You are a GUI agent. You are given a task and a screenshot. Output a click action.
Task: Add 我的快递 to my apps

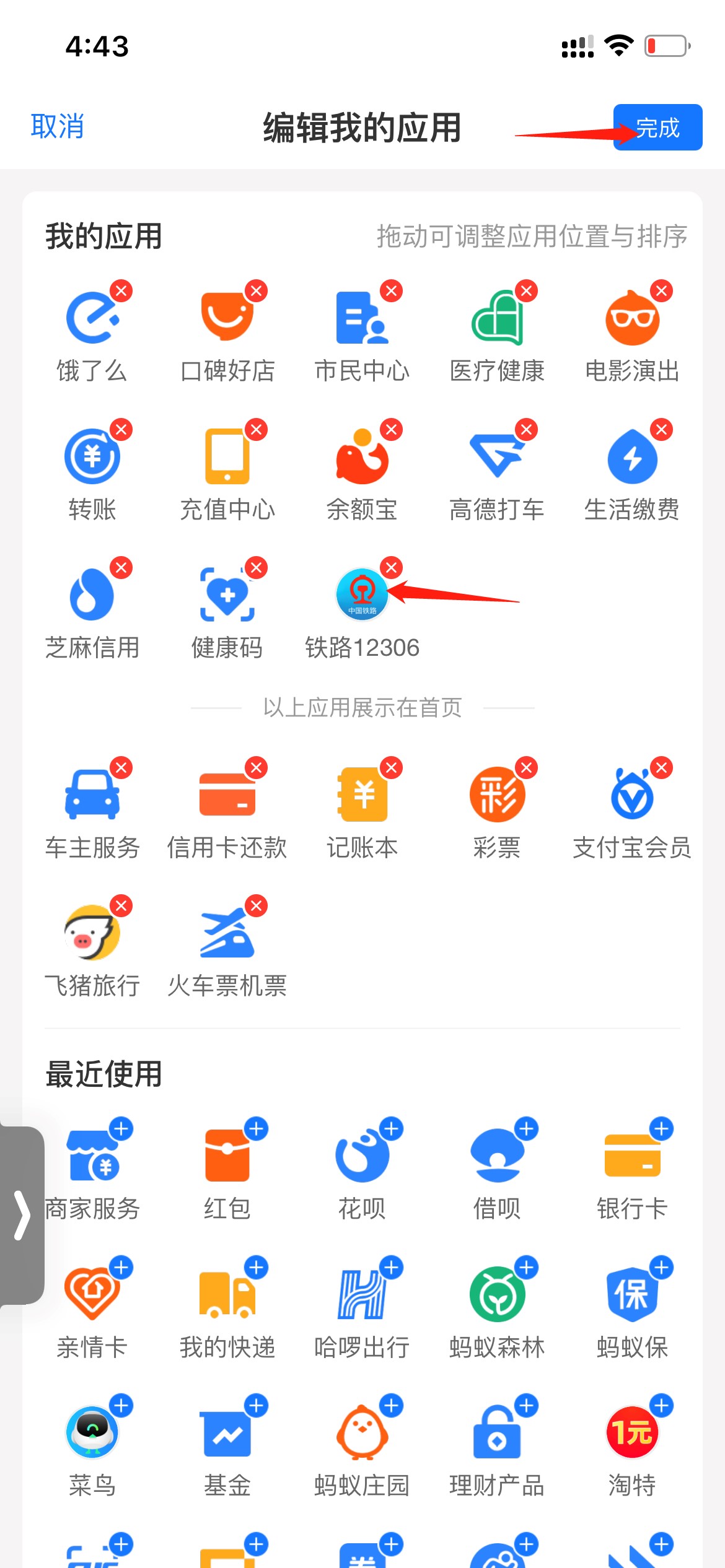point(257,1268)
